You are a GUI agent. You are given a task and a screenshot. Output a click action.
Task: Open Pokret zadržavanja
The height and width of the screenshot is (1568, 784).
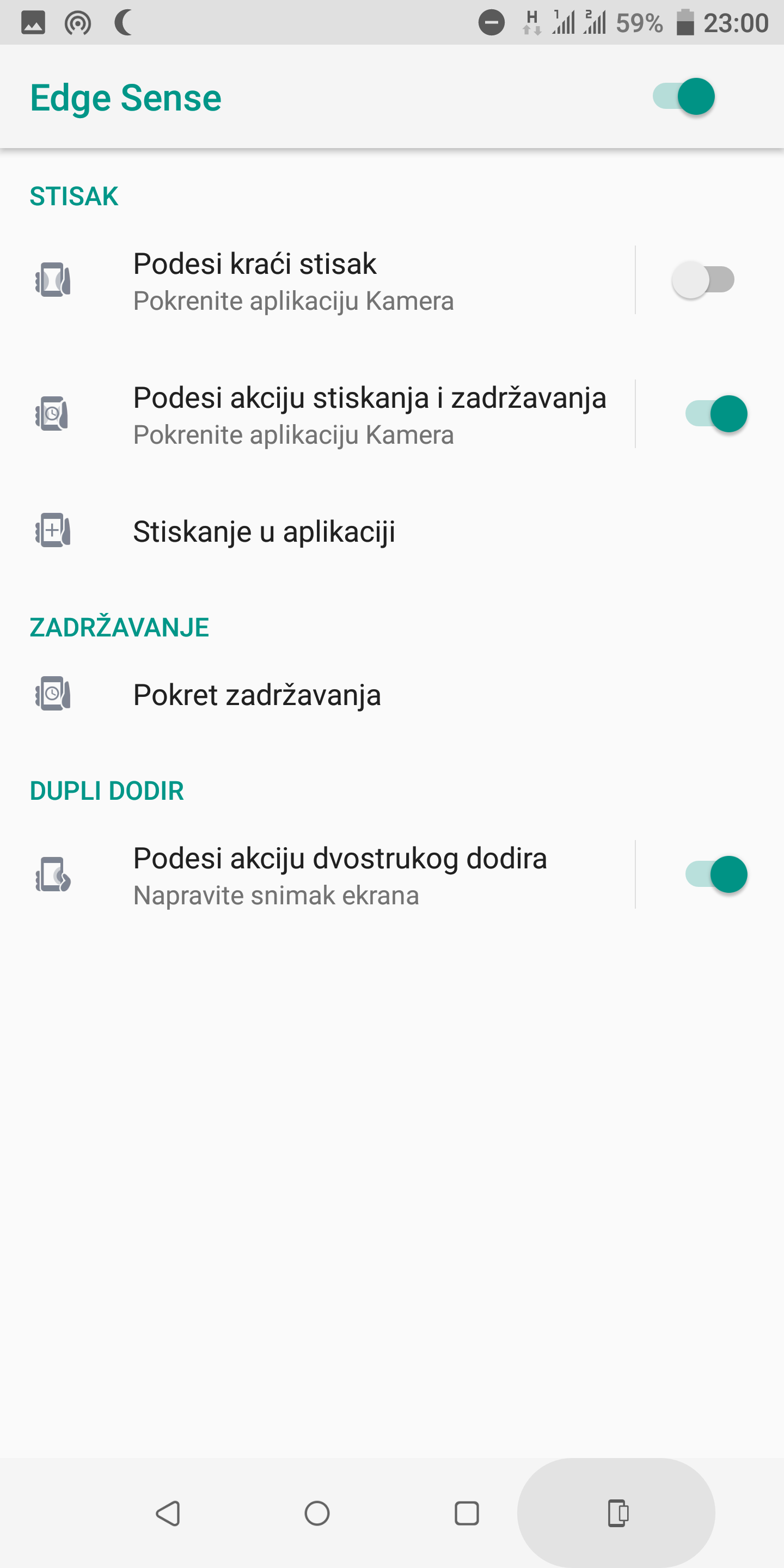392,695
